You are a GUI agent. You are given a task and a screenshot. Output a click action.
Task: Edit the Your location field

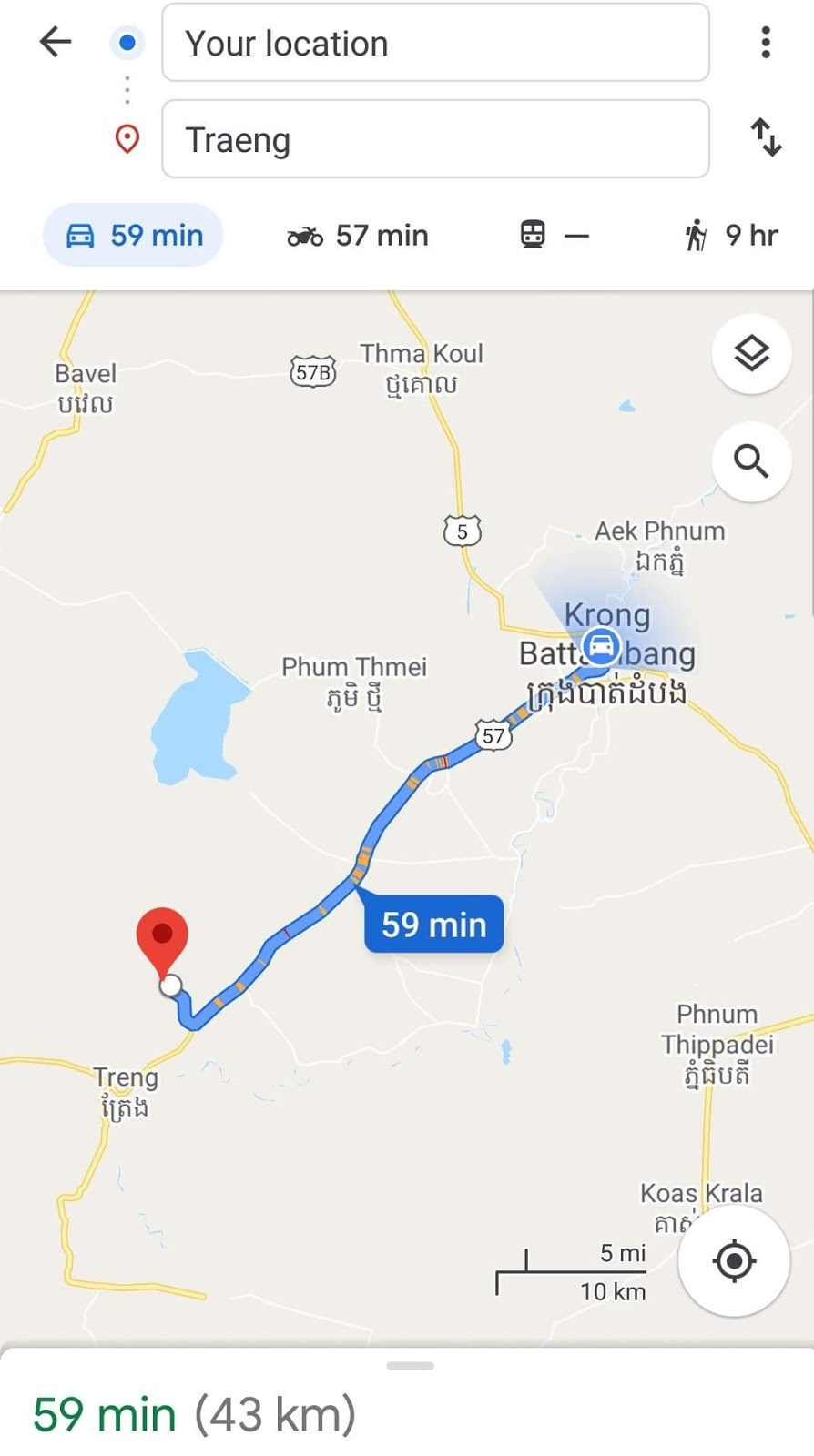pyautogui.click(x=435, y=43)
